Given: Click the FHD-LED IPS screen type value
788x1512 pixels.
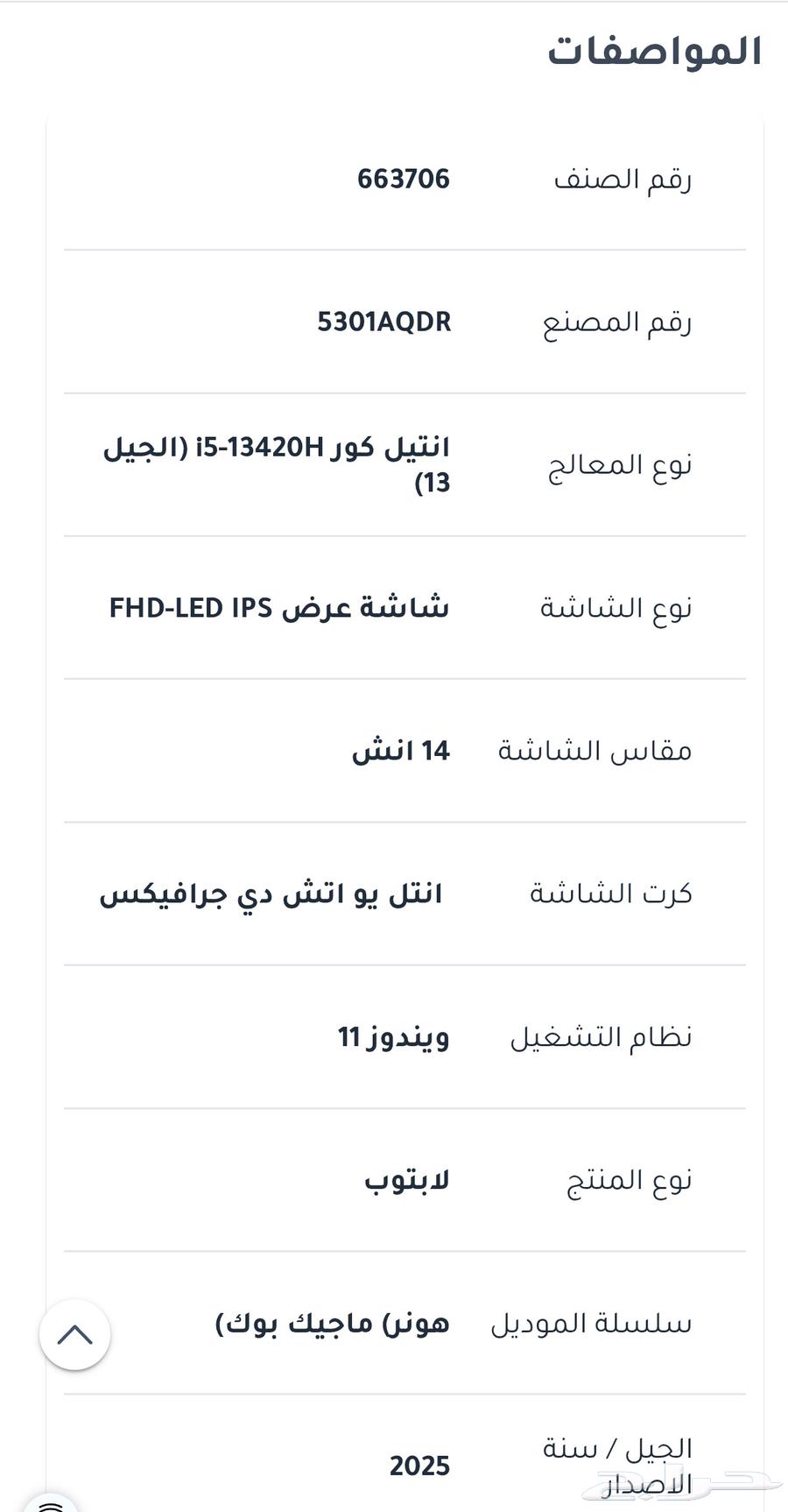Looking at the screenshot, I should coord(280,606).
